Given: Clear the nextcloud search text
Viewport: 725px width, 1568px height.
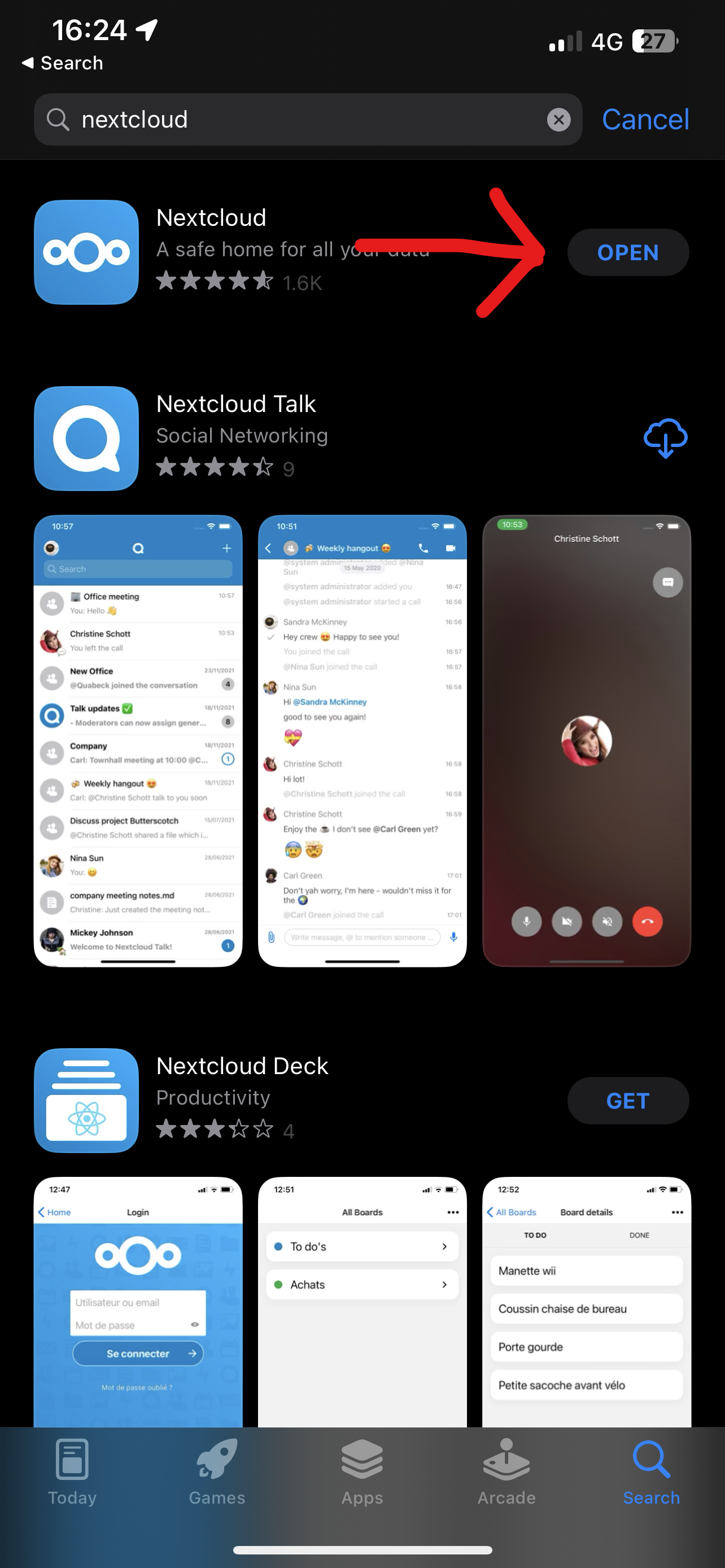Looking at the screenshot, I should (558, 120).
